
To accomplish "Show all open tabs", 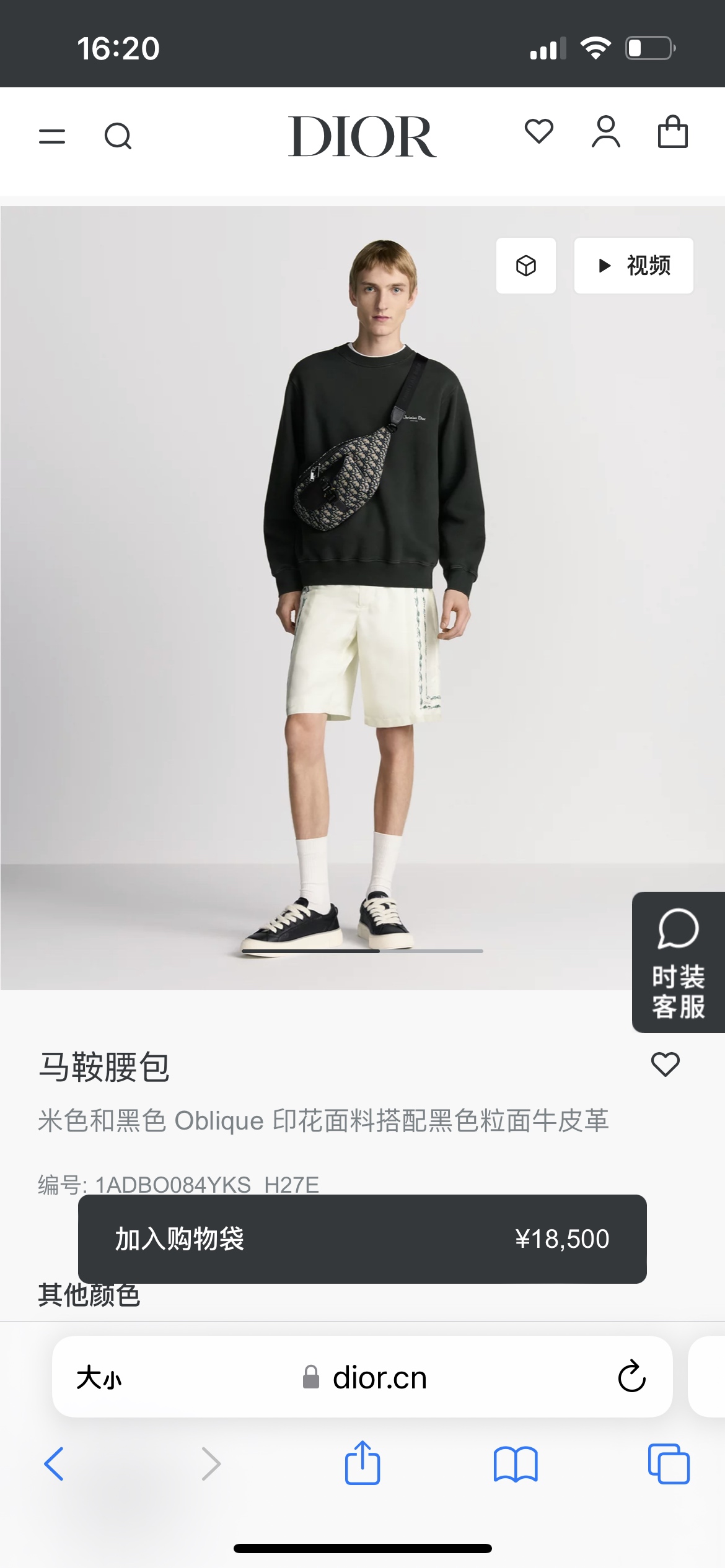I will tap(669, 1464).
